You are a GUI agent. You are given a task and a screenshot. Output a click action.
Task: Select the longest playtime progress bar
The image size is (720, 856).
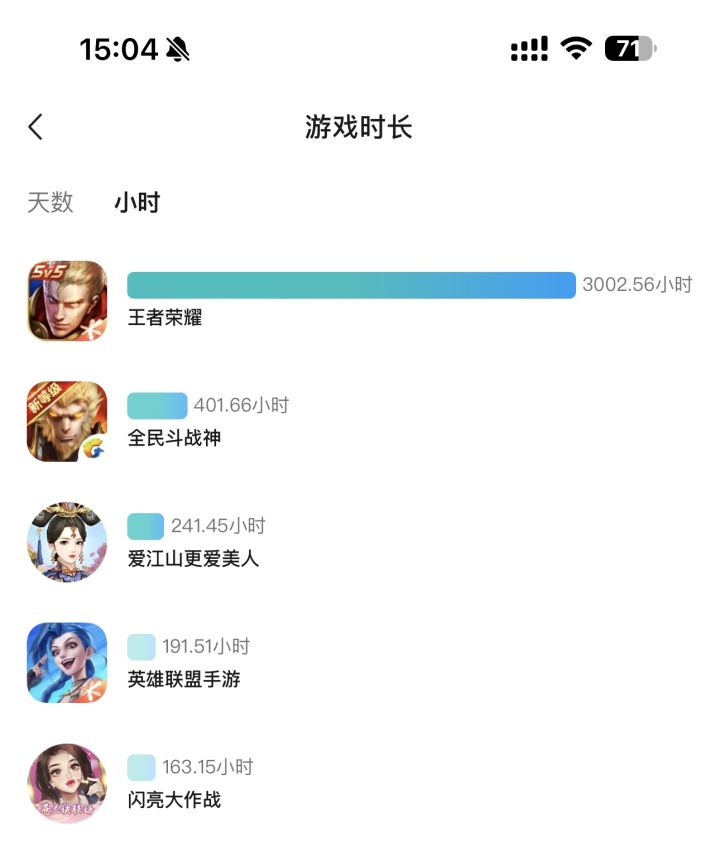[x=350, y=284]
